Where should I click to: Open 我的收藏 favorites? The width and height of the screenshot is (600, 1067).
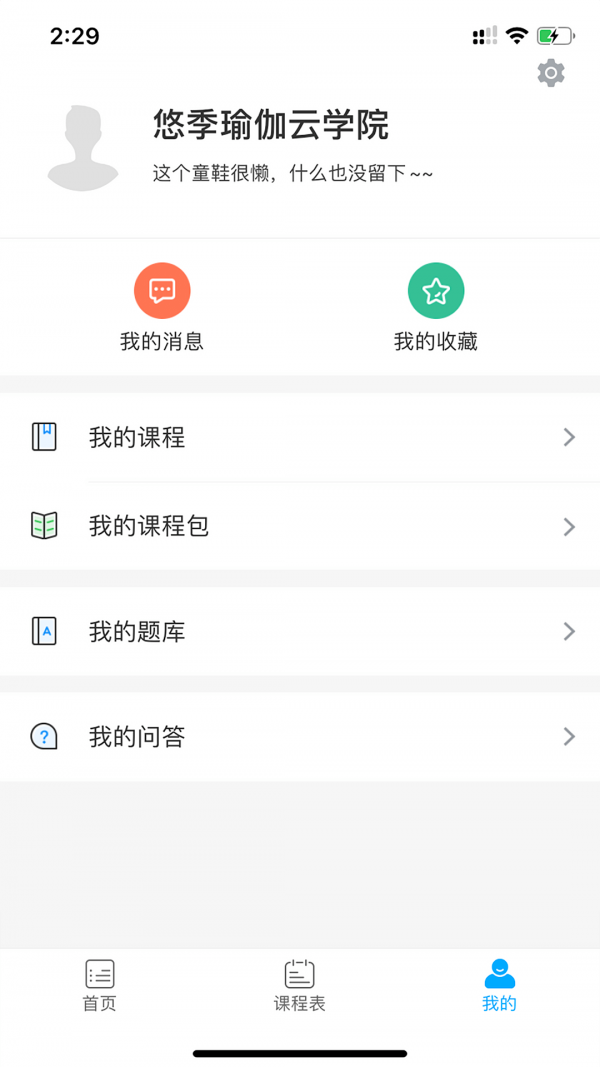tap(436, 307)
